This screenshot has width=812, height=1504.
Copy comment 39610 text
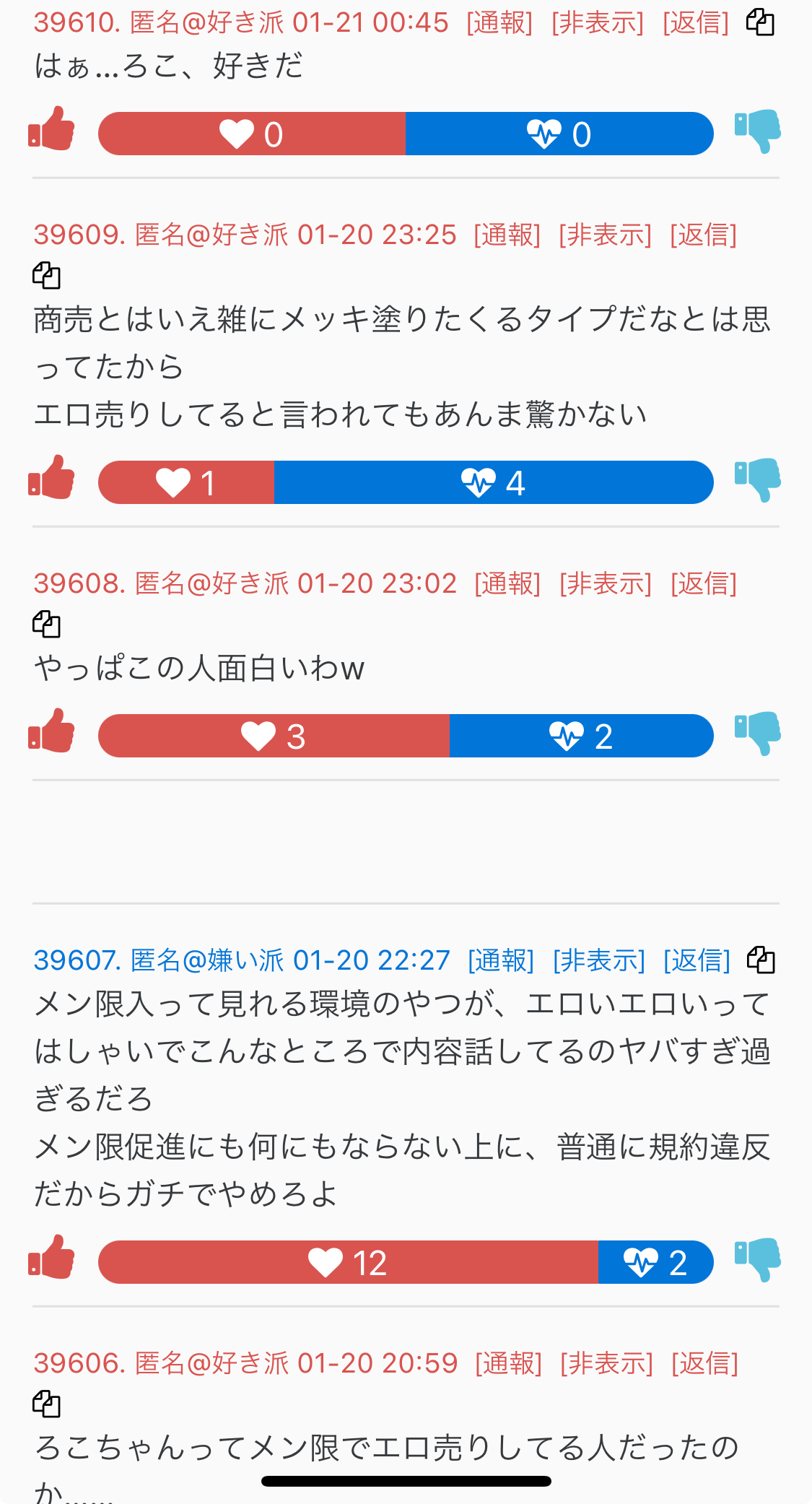(x=760, y=23)
